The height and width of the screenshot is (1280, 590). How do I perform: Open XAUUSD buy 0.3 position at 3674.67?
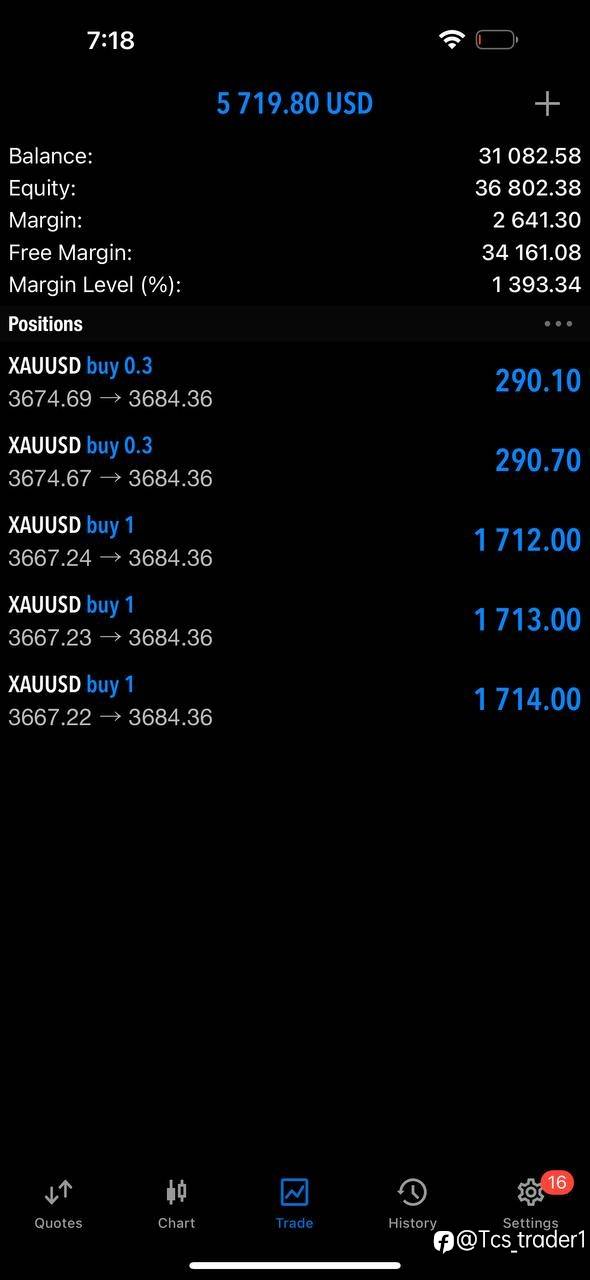coord(295,462)
